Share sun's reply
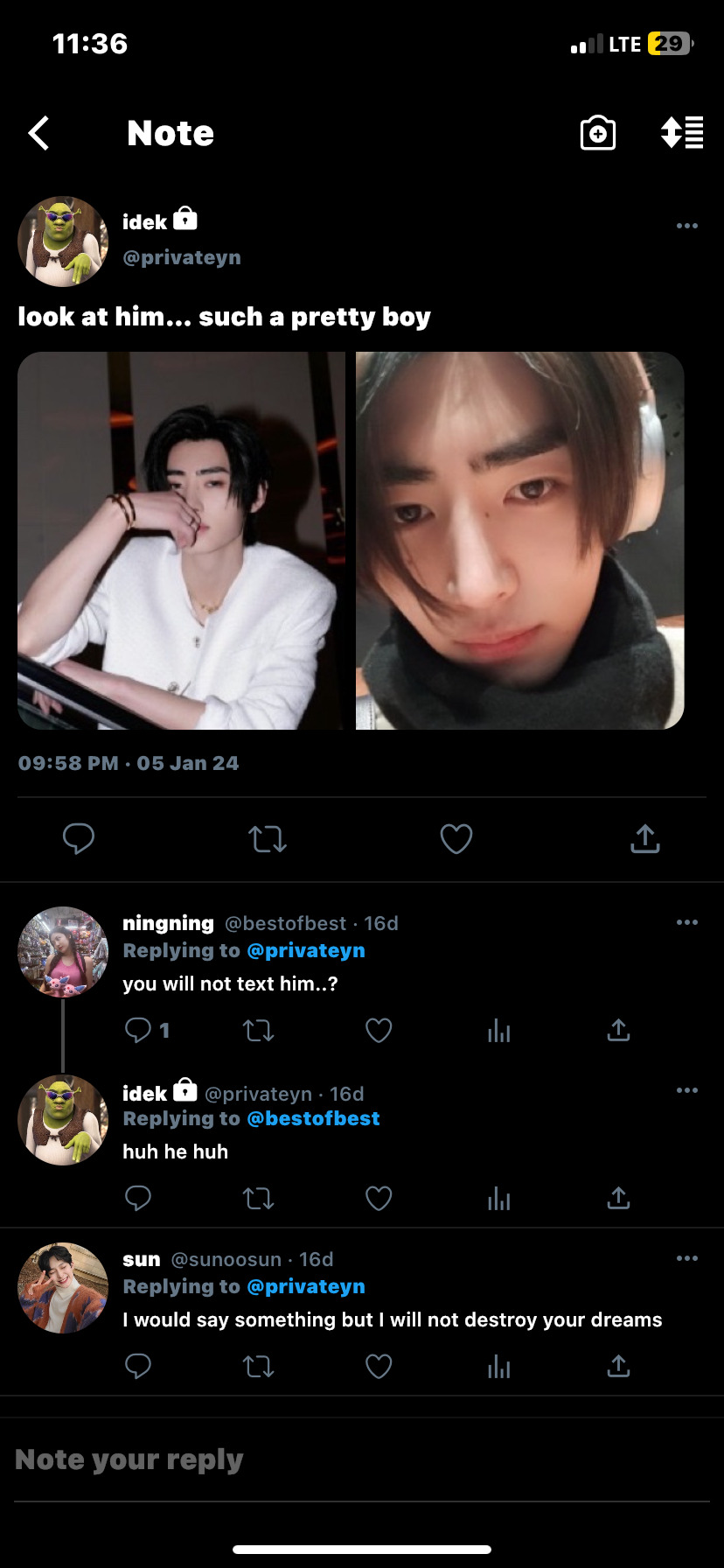The width and height of the screenshot is (724, 1568). pos(618,1366)
